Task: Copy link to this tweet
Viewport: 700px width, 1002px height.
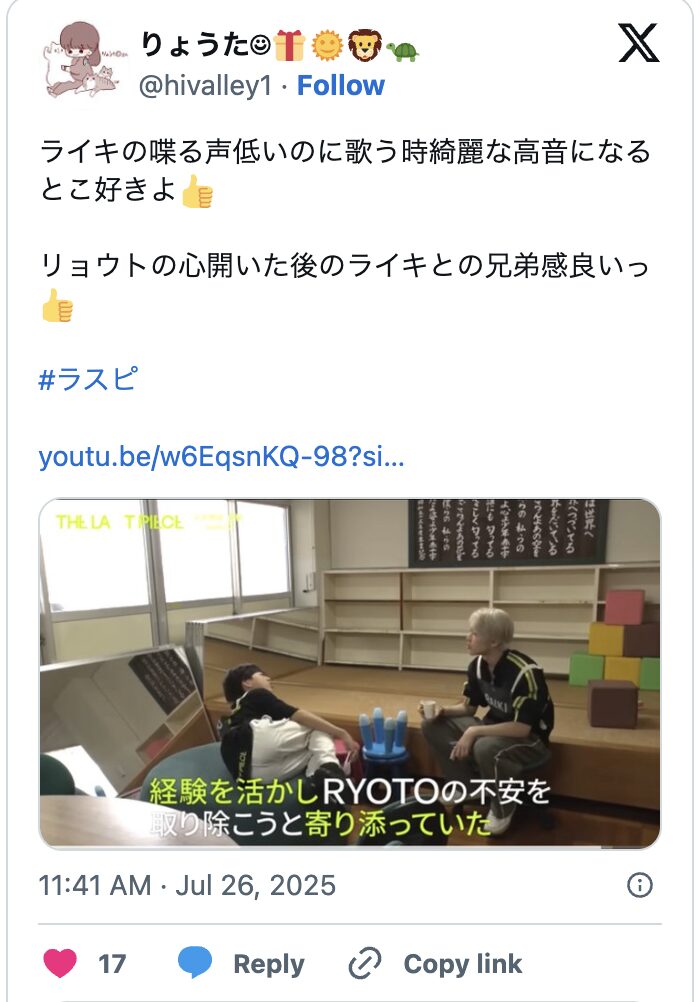Action: click(435, 964)
